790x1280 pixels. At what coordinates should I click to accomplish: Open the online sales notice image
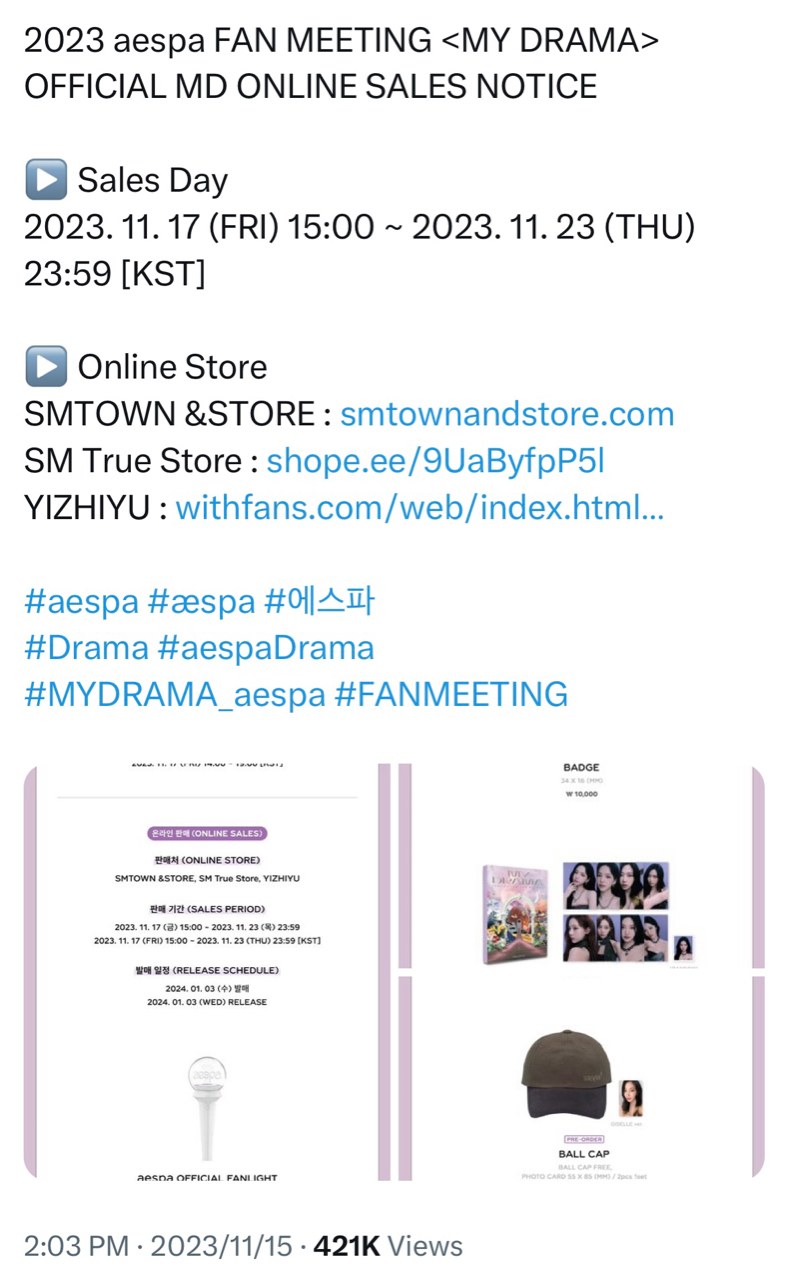(207, 972)
